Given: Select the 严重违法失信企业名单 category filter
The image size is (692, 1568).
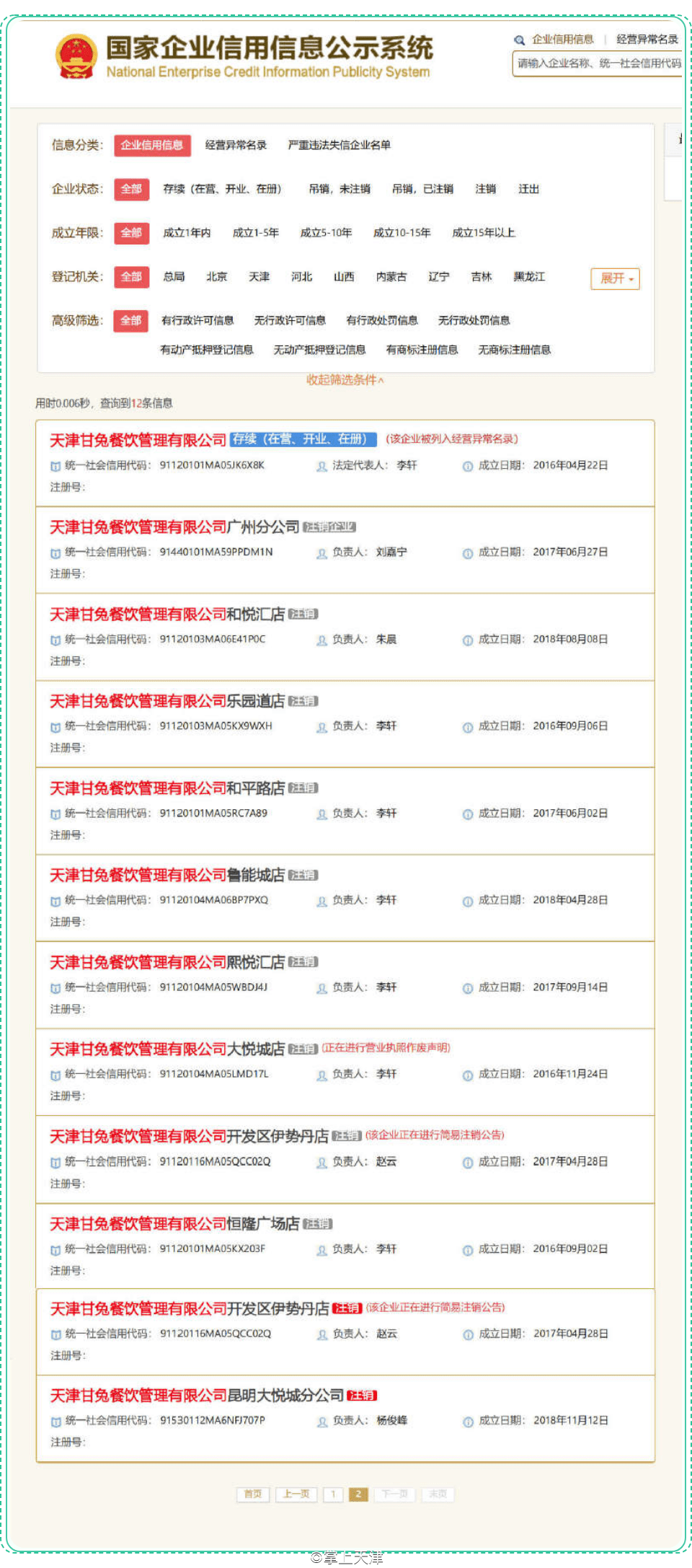Looking at the screenshot, I should pos(339,145).
